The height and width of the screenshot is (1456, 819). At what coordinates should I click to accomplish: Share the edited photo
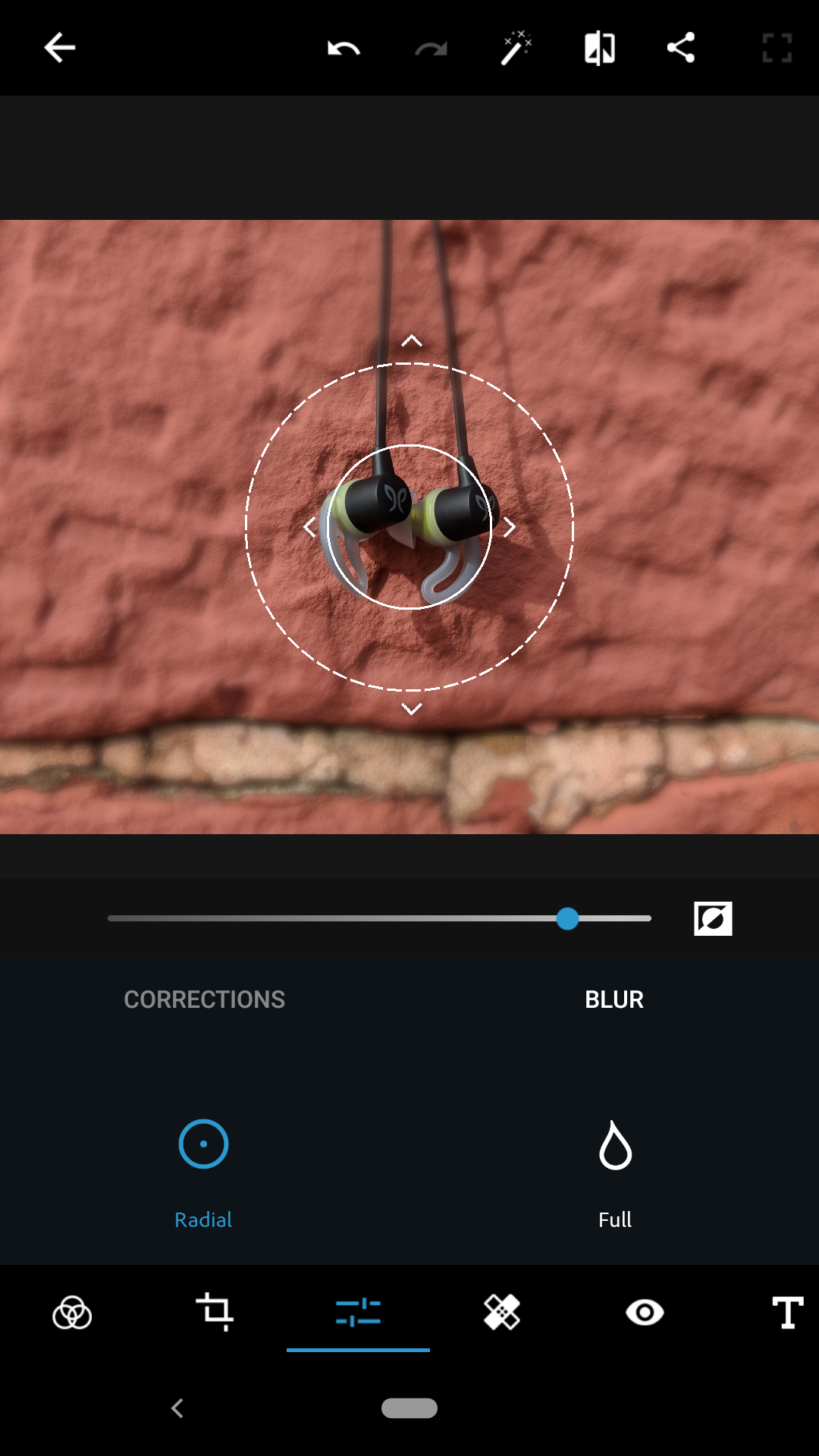681,48
